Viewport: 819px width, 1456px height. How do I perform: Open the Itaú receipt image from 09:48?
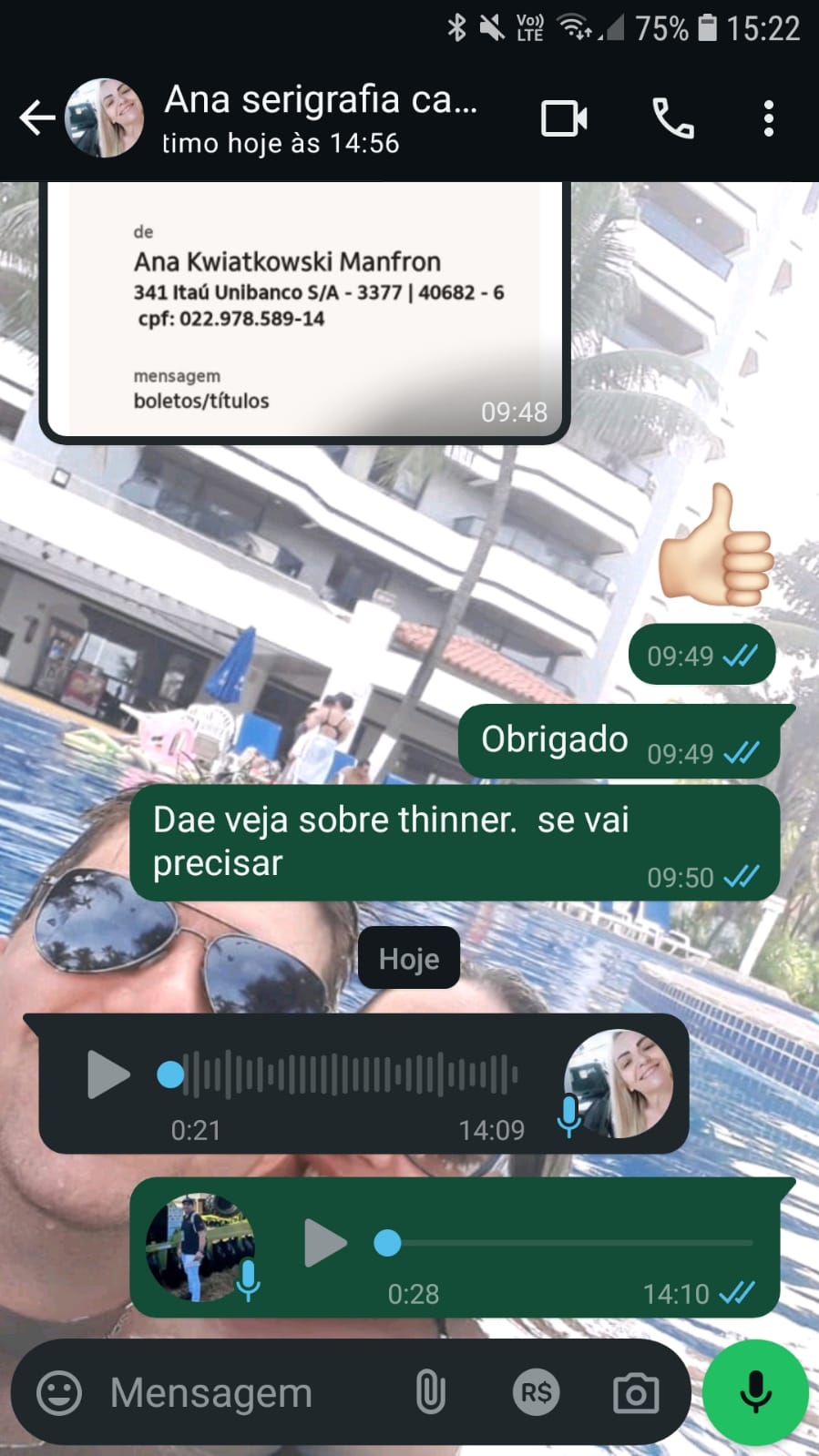click(305, 310)
